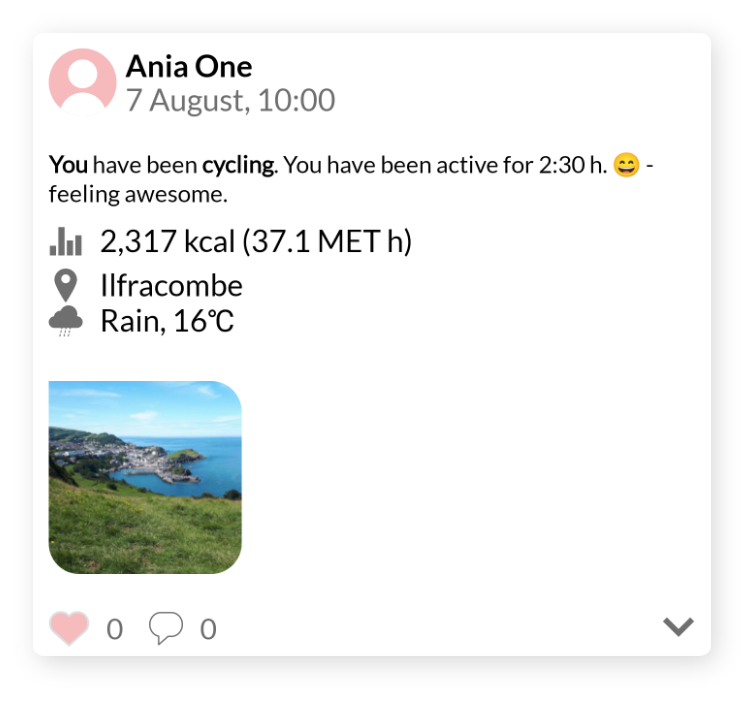This screenshot has width=754, height=701.
Task: Like Ania One's cycling post
Action: coord(69,628)
